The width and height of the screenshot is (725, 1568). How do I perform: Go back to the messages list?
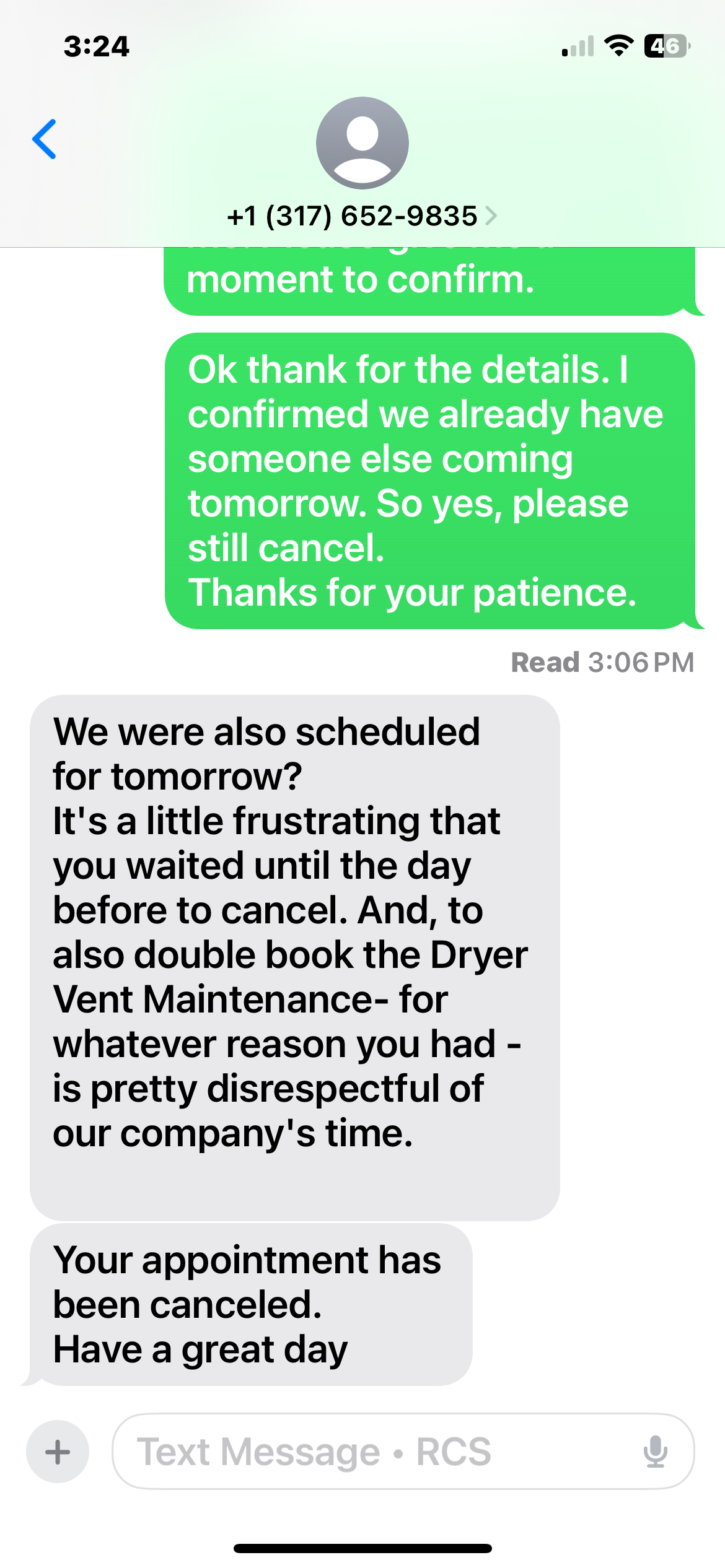click(x=45, y=139)
